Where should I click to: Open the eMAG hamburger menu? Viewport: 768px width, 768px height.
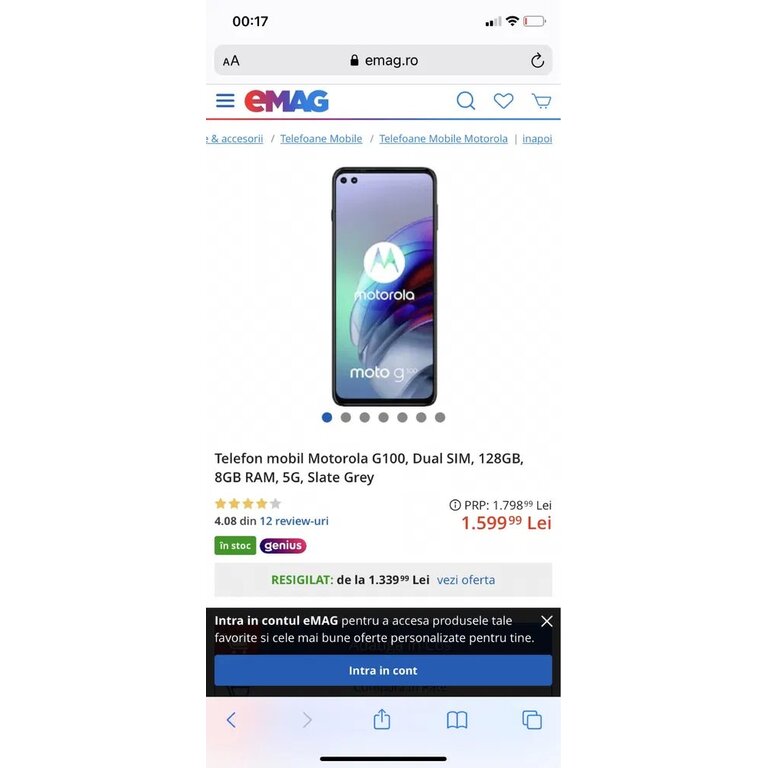tap(225, 101)
